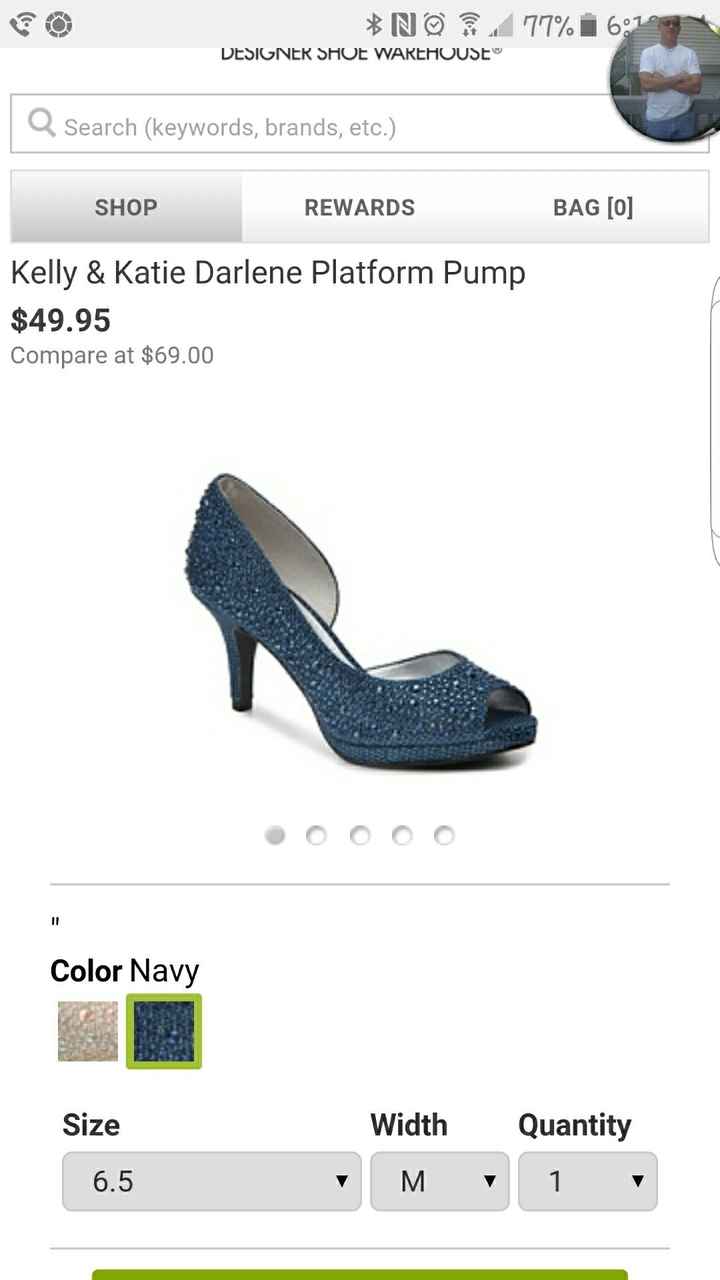Open the Size 6.5 dropdown
The width and height of the screenshot is (720, 1280).
(210, 1181)
